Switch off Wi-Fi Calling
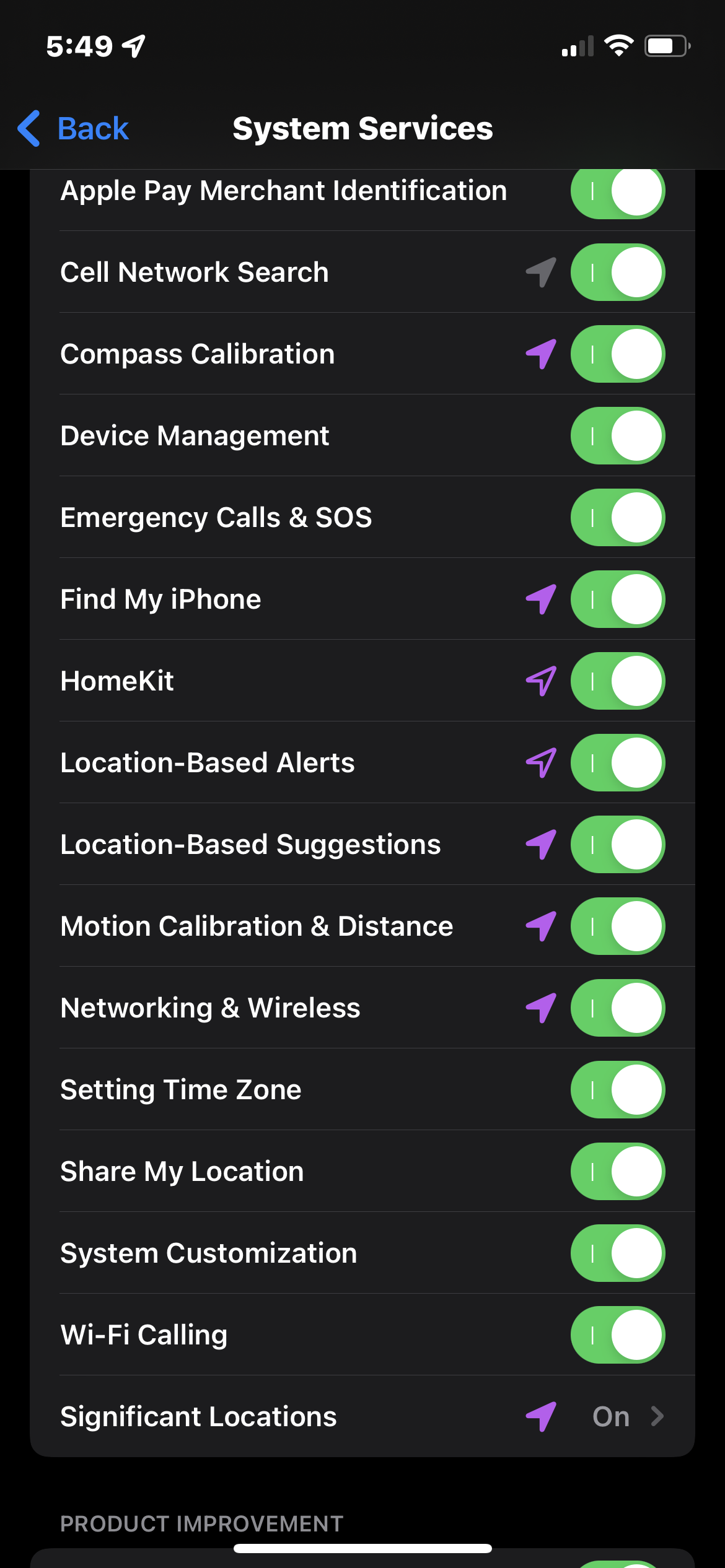Viewport: 725px width, 1568px height. [x=617, y=1335]
